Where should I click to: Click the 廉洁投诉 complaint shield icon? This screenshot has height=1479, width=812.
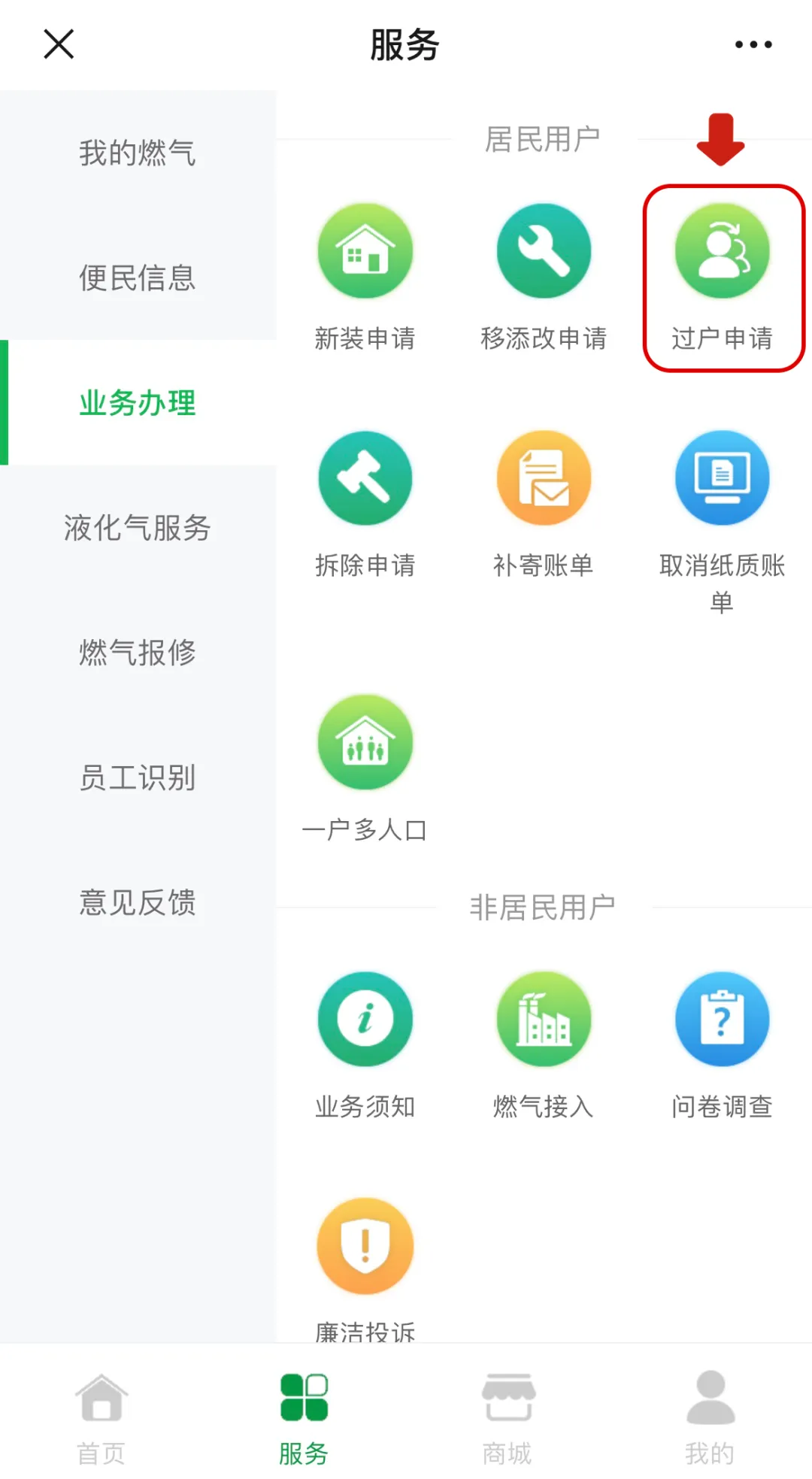pos(365,1247)
